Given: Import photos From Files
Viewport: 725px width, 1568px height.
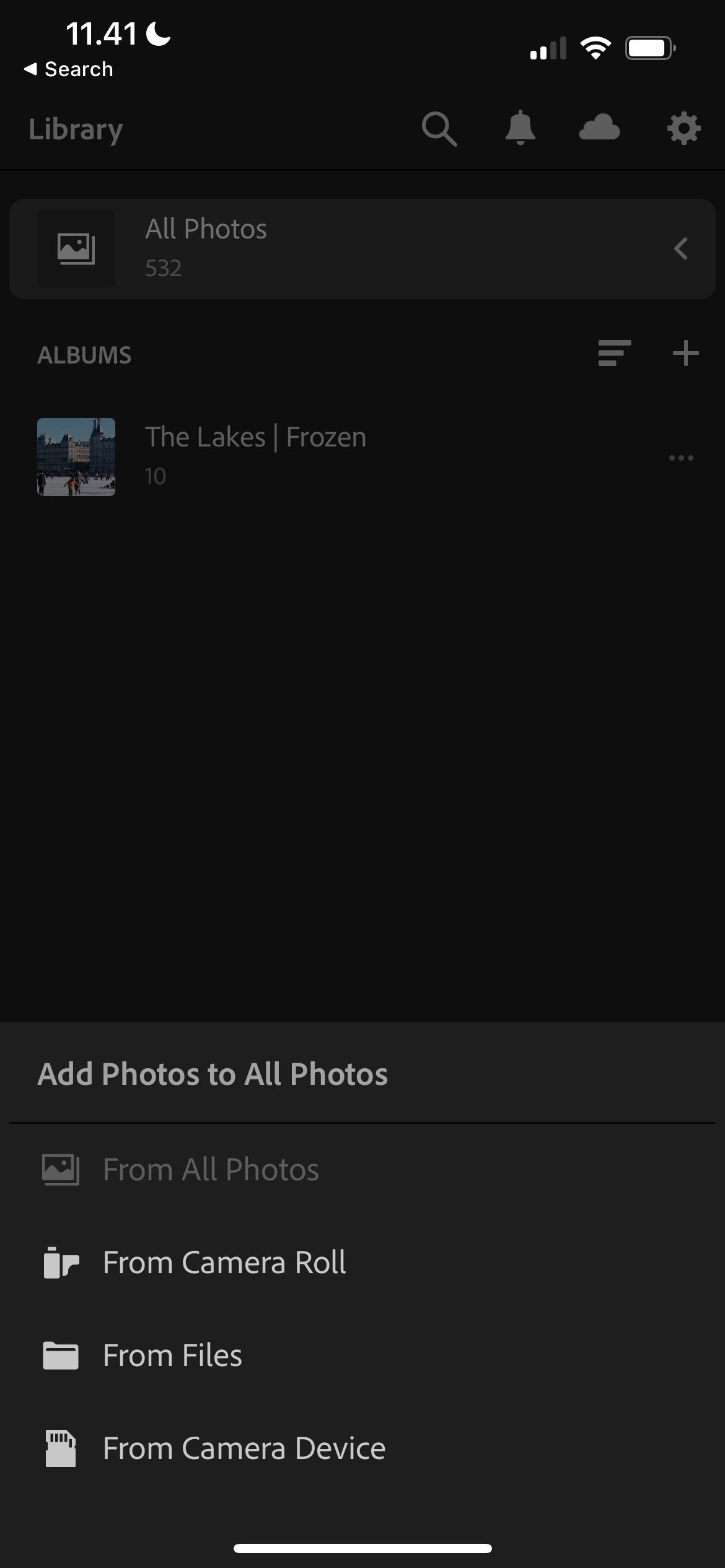Looking at the screenshot, I should point(172,1355).
